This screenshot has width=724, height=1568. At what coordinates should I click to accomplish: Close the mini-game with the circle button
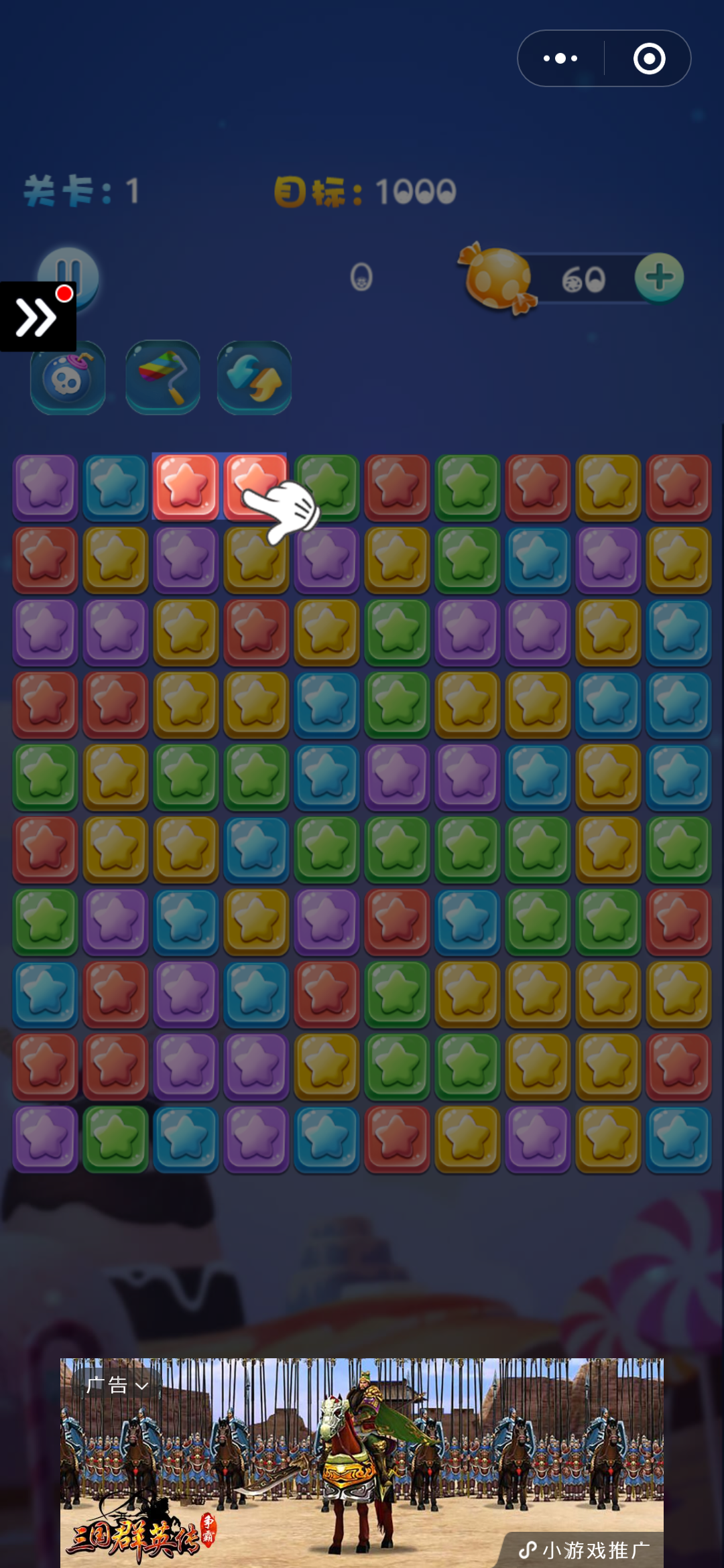pos(649,58)
